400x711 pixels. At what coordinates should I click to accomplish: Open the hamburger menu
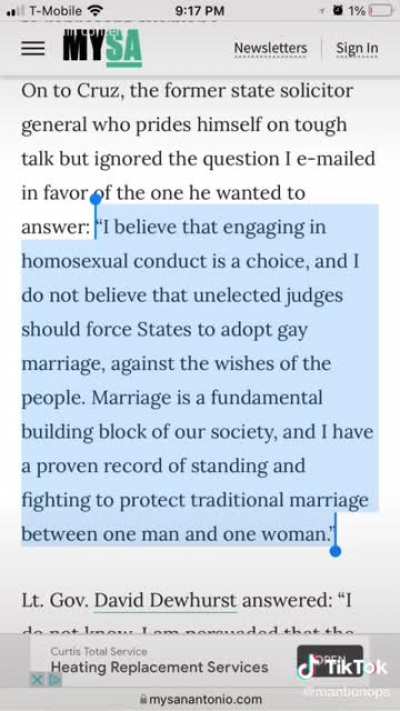[33, 48]
